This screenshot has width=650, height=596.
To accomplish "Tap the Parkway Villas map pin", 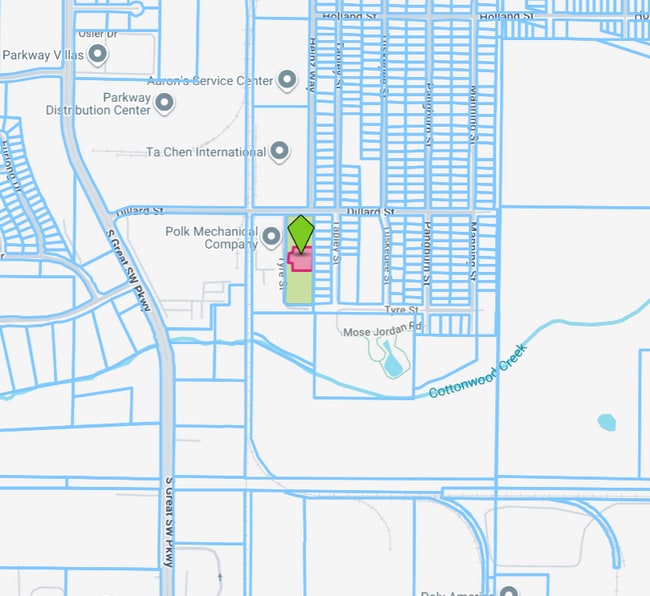I will click(x=98, y=54).
